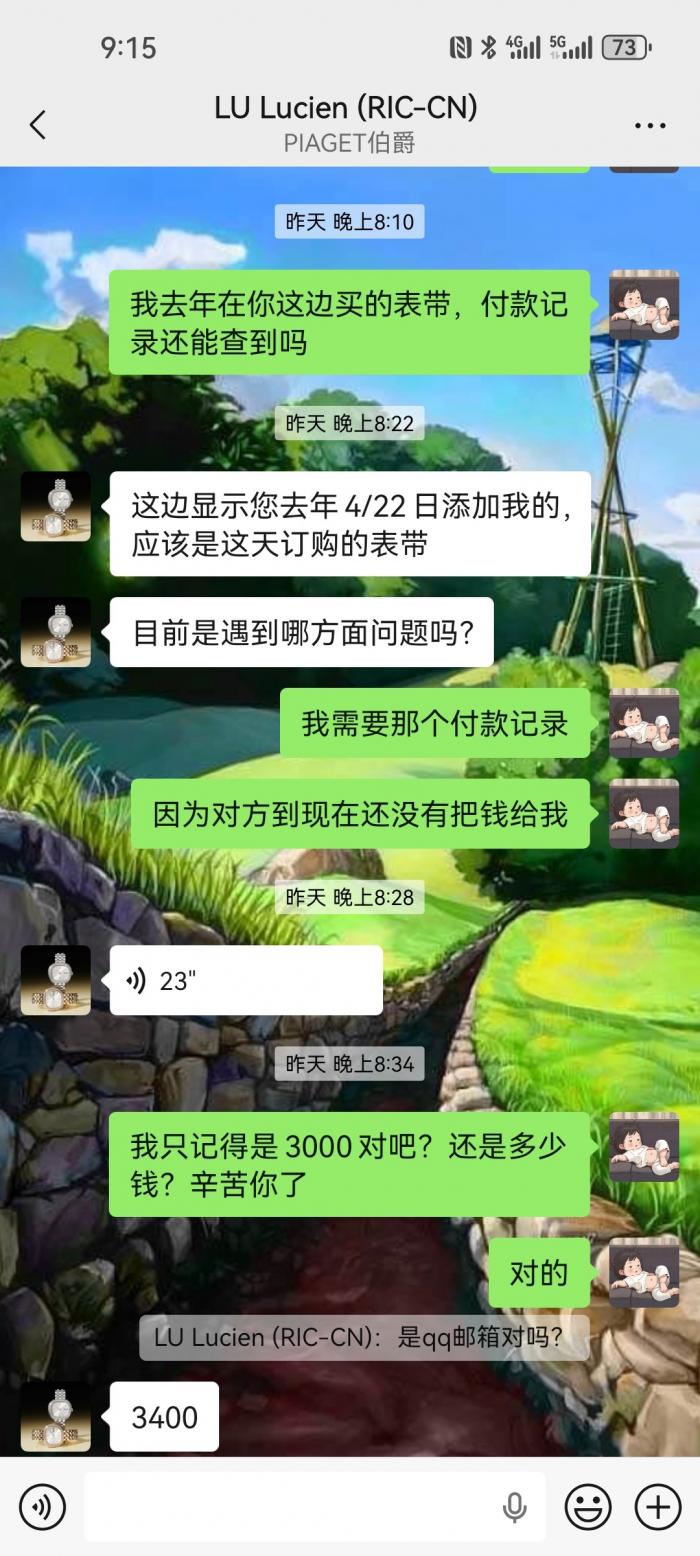
Task: Open LU Lucien's avatar beside 3400 message
Action: point(56,1416)
